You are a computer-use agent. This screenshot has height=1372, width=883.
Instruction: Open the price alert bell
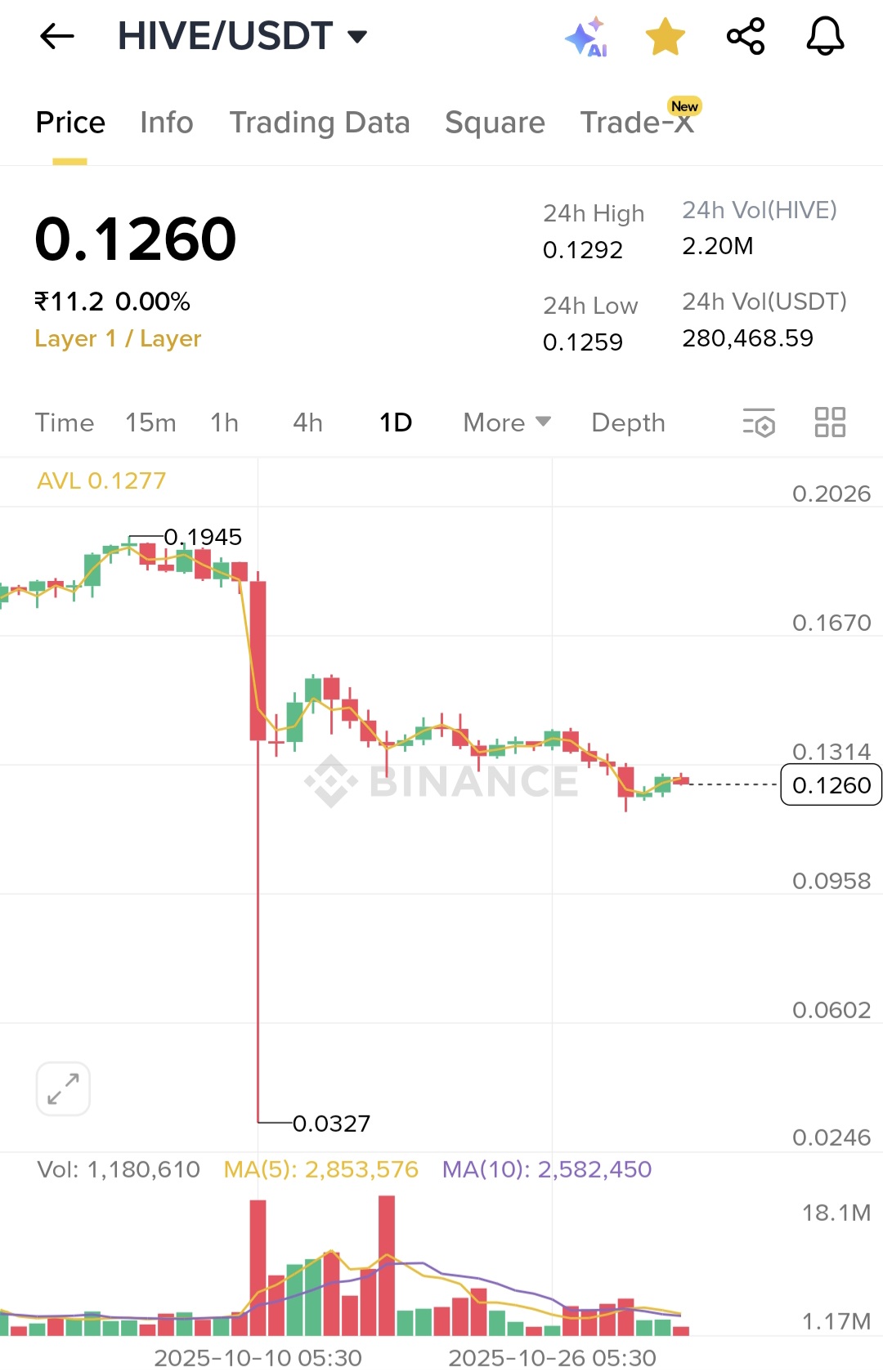point(825,36)
